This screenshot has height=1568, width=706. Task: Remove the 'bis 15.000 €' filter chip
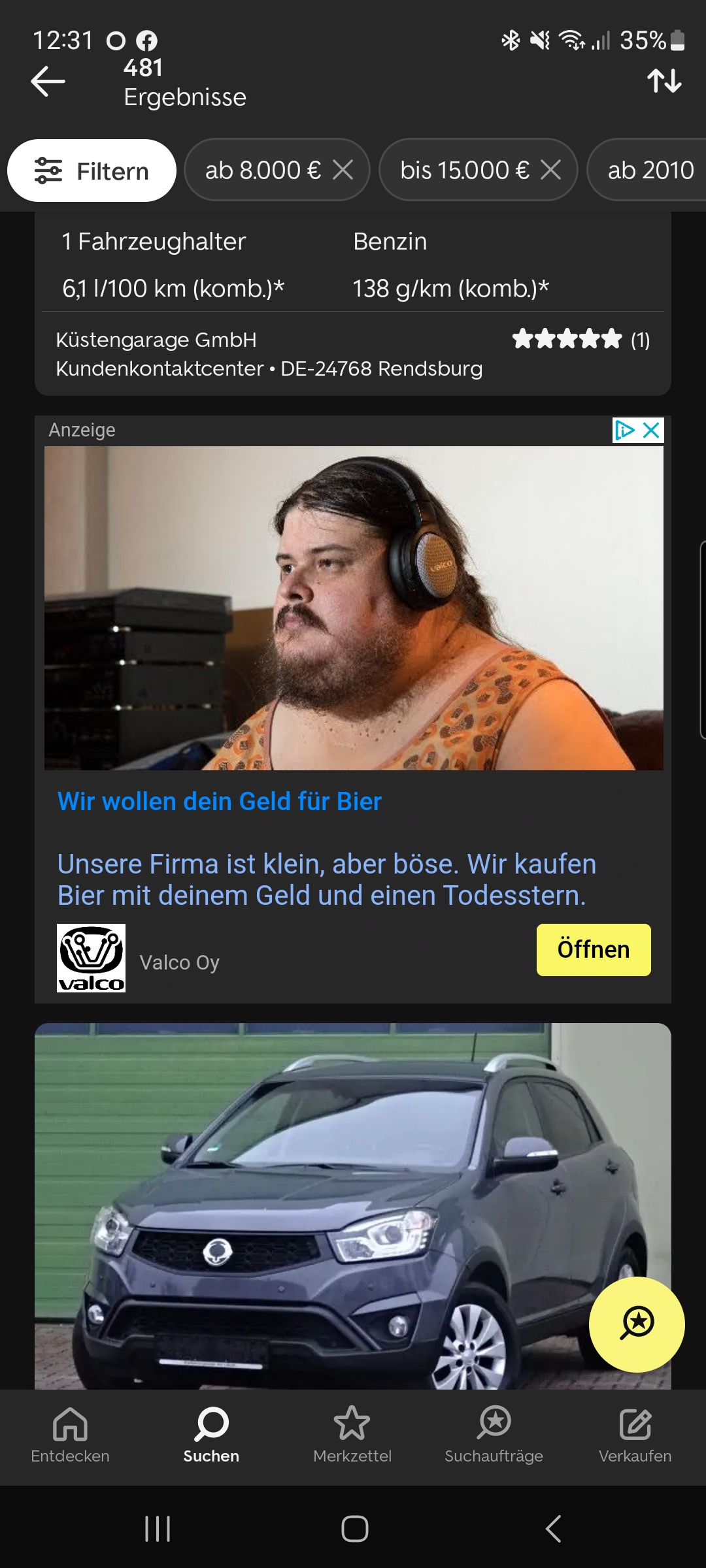551,171
